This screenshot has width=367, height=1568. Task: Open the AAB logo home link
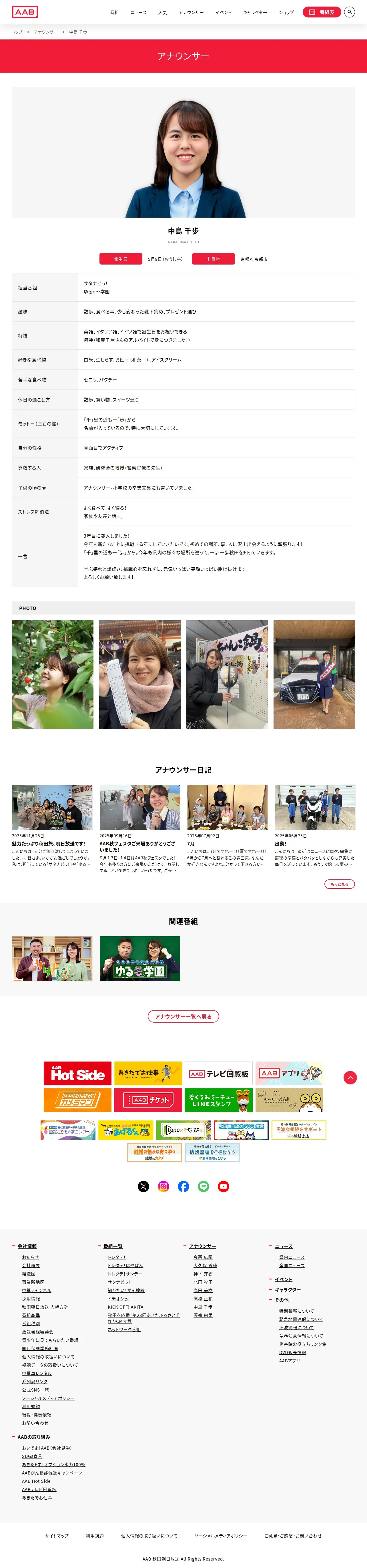tap(25, 12)
